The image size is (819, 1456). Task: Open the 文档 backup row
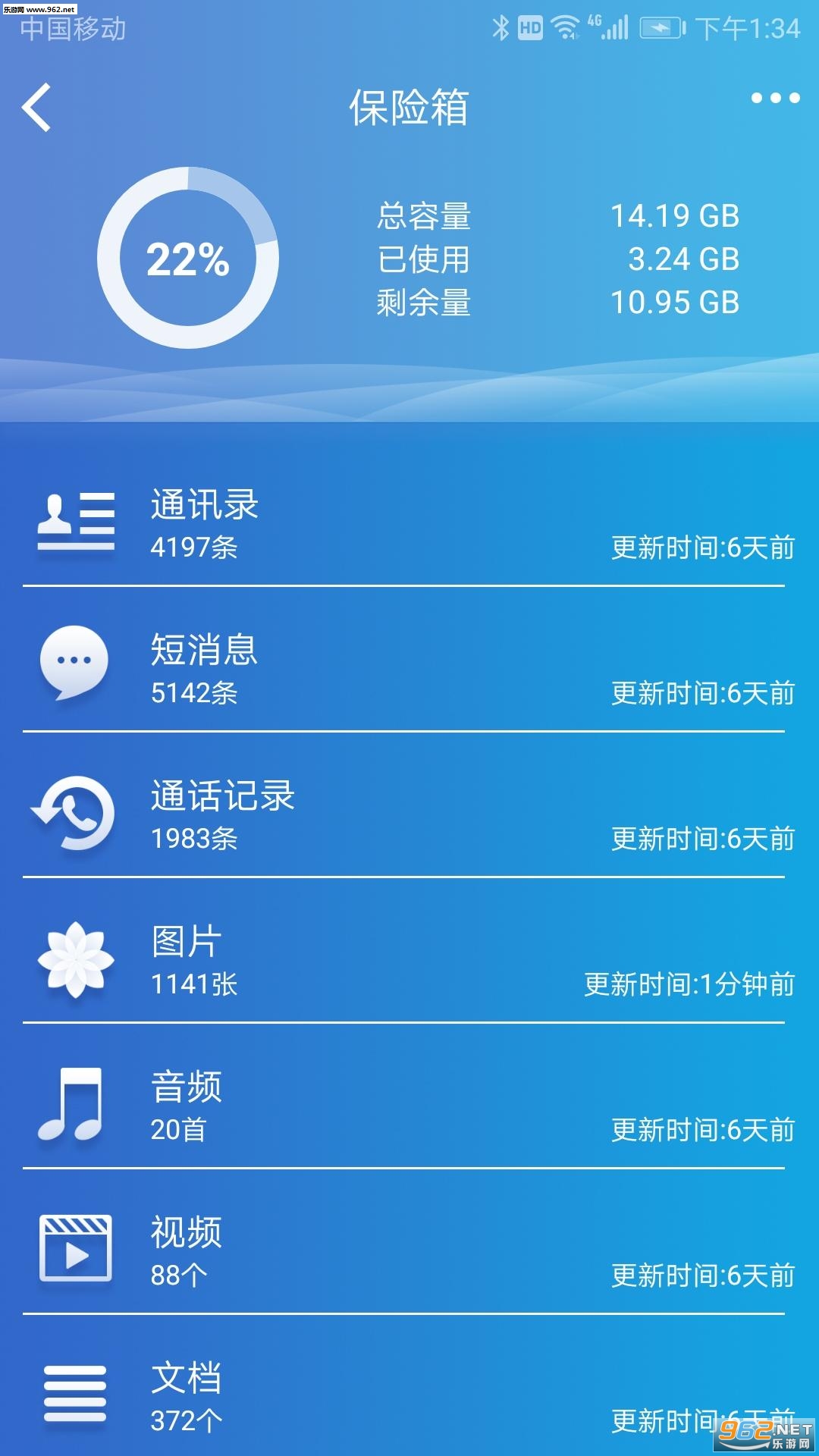click(x=409, y=1395)
